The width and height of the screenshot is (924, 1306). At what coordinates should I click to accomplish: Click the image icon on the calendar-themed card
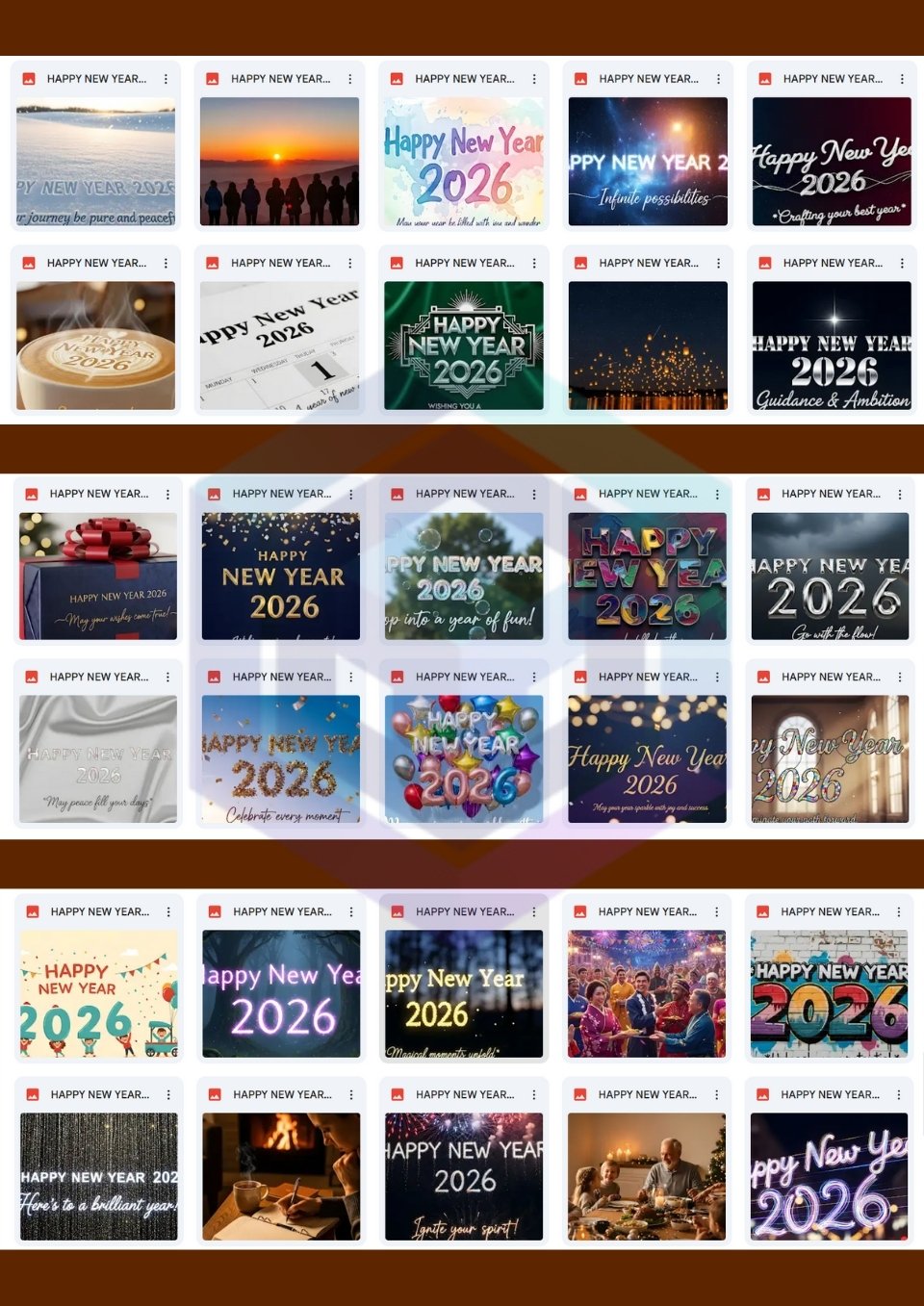click(215, 263)
